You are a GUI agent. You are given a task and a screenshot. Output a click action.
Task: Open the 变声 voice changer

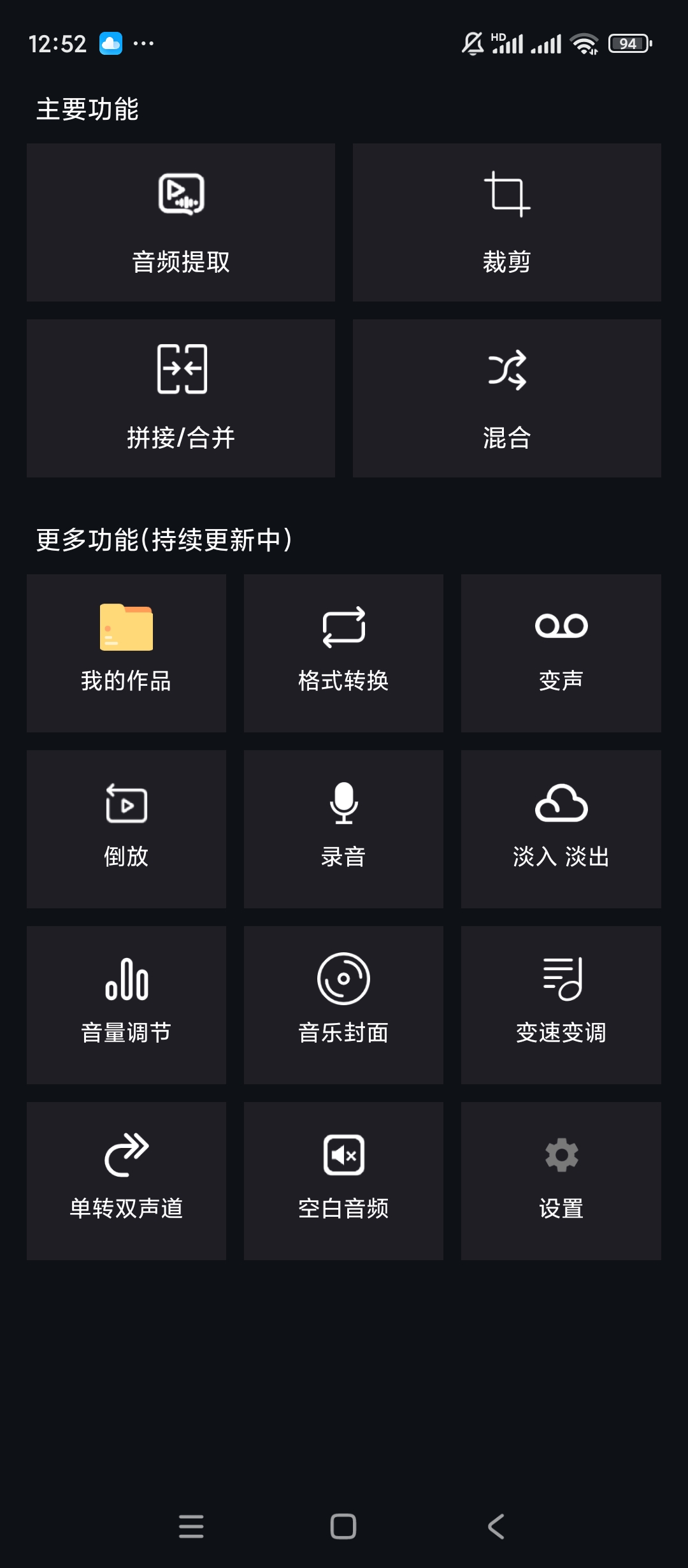coord(561,653)
